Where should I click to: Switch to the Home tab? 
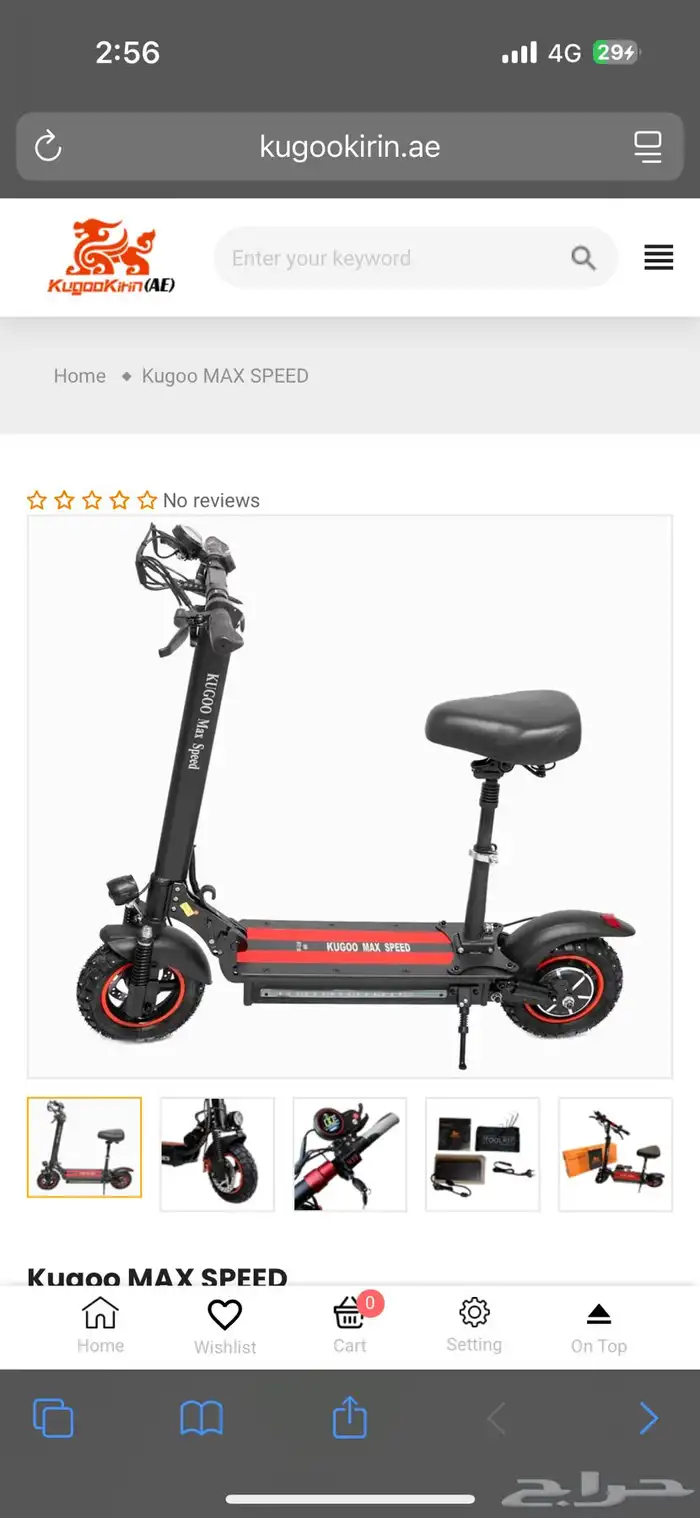100,1325
